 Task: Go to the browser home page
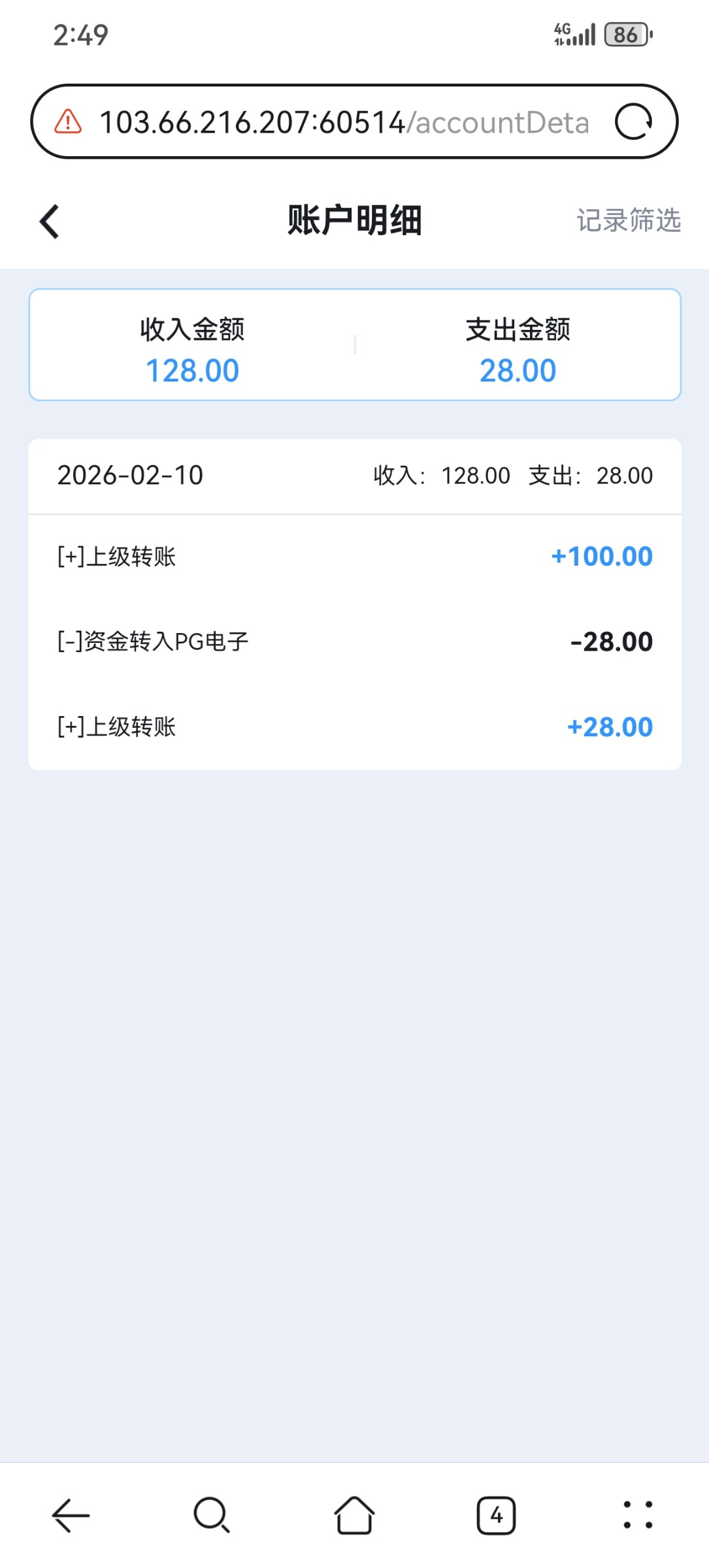pos(354,1515)
